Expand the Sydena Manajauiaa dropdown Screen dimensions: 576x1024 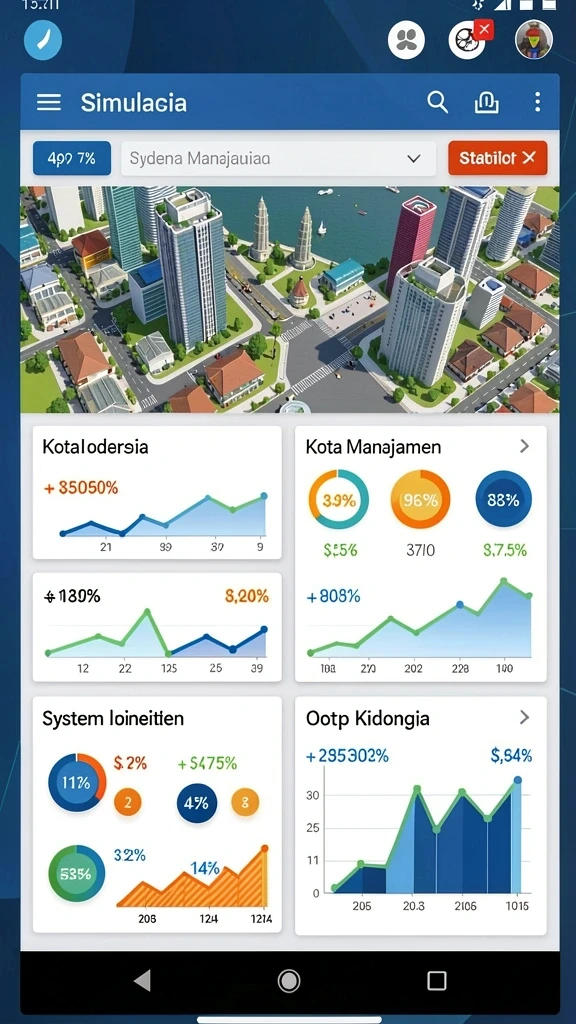pos(279,158)
